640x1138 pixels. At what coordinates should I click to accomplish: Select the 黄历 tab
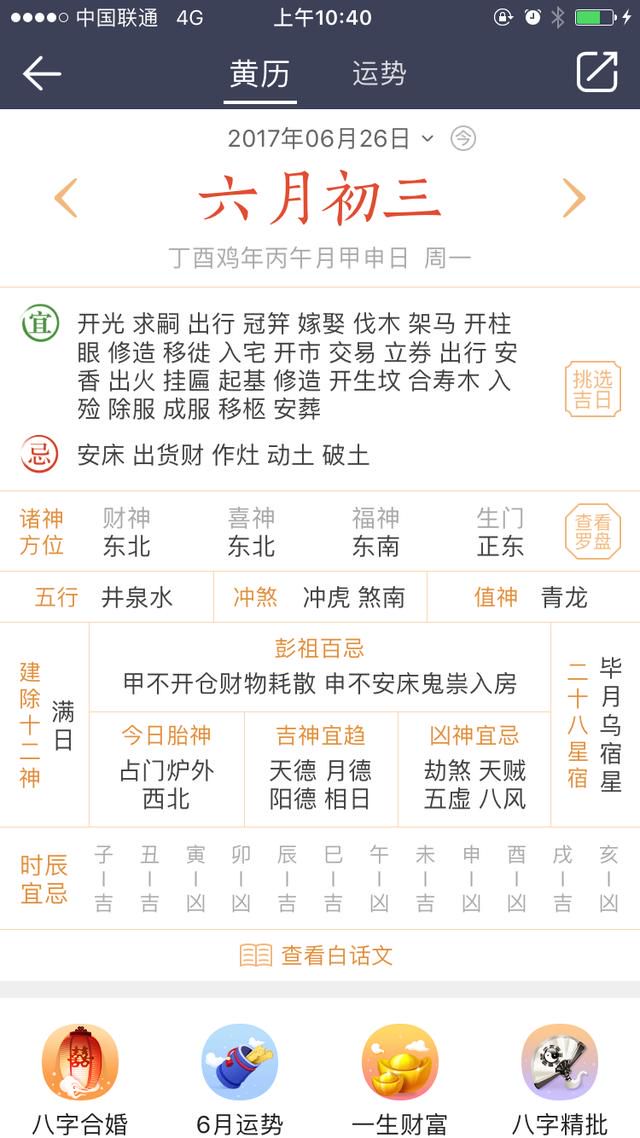point(260,73)
